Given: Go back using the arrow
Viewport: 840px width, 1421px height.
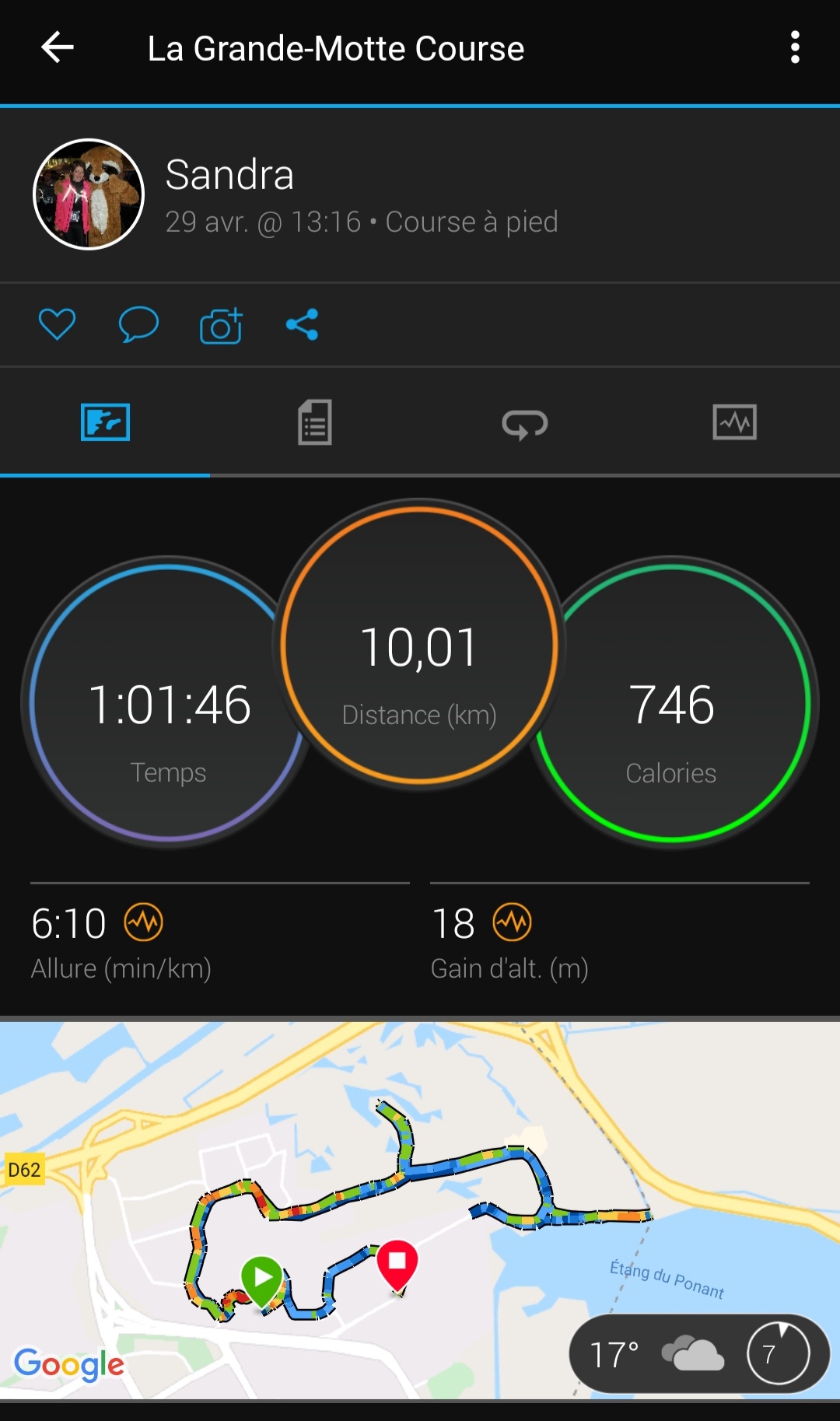Looking at the screenshot, I should click(x=58, y=47).
